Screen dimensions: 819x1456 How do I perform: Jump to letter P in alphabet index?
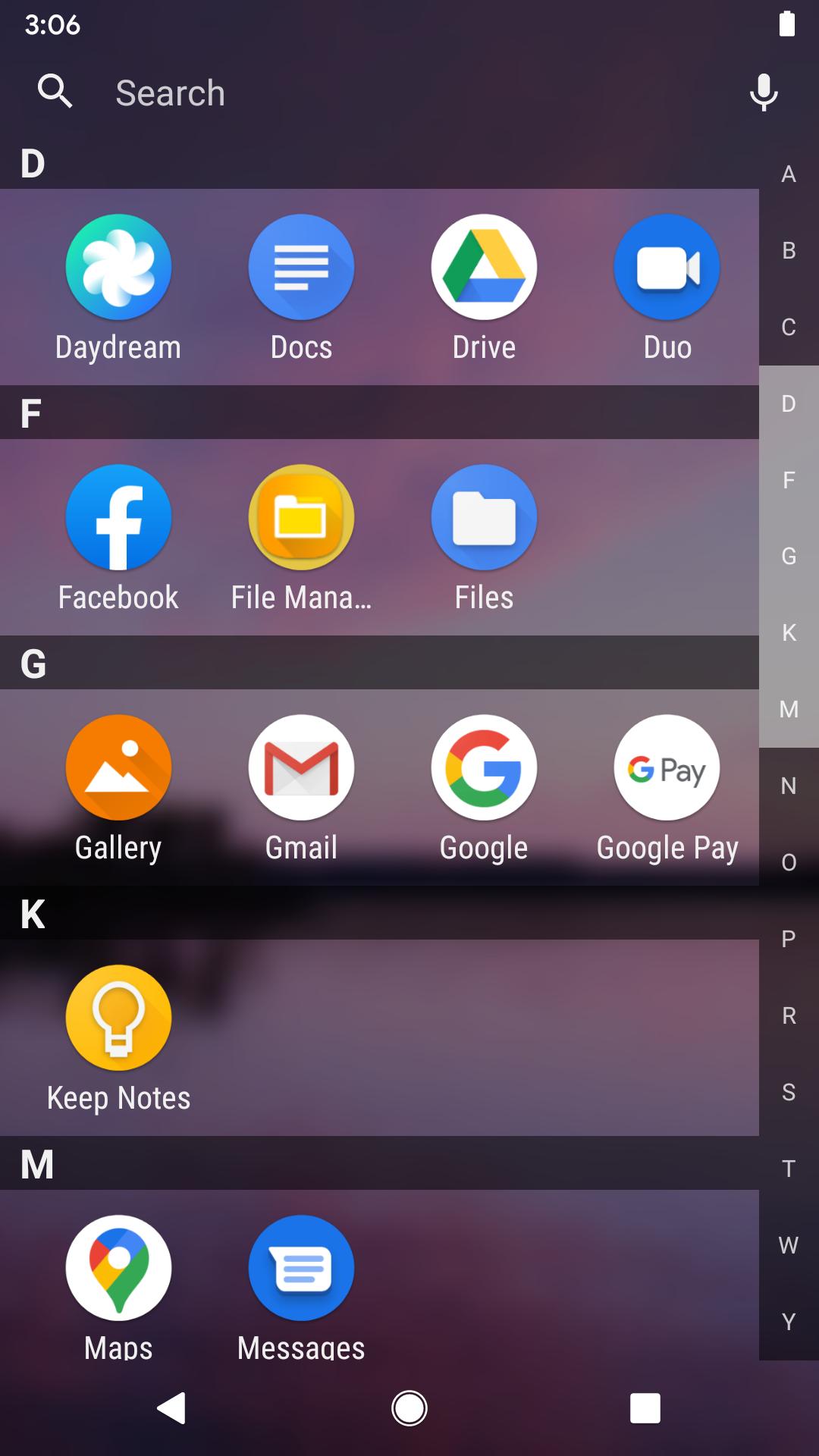[x=789, y=939]
